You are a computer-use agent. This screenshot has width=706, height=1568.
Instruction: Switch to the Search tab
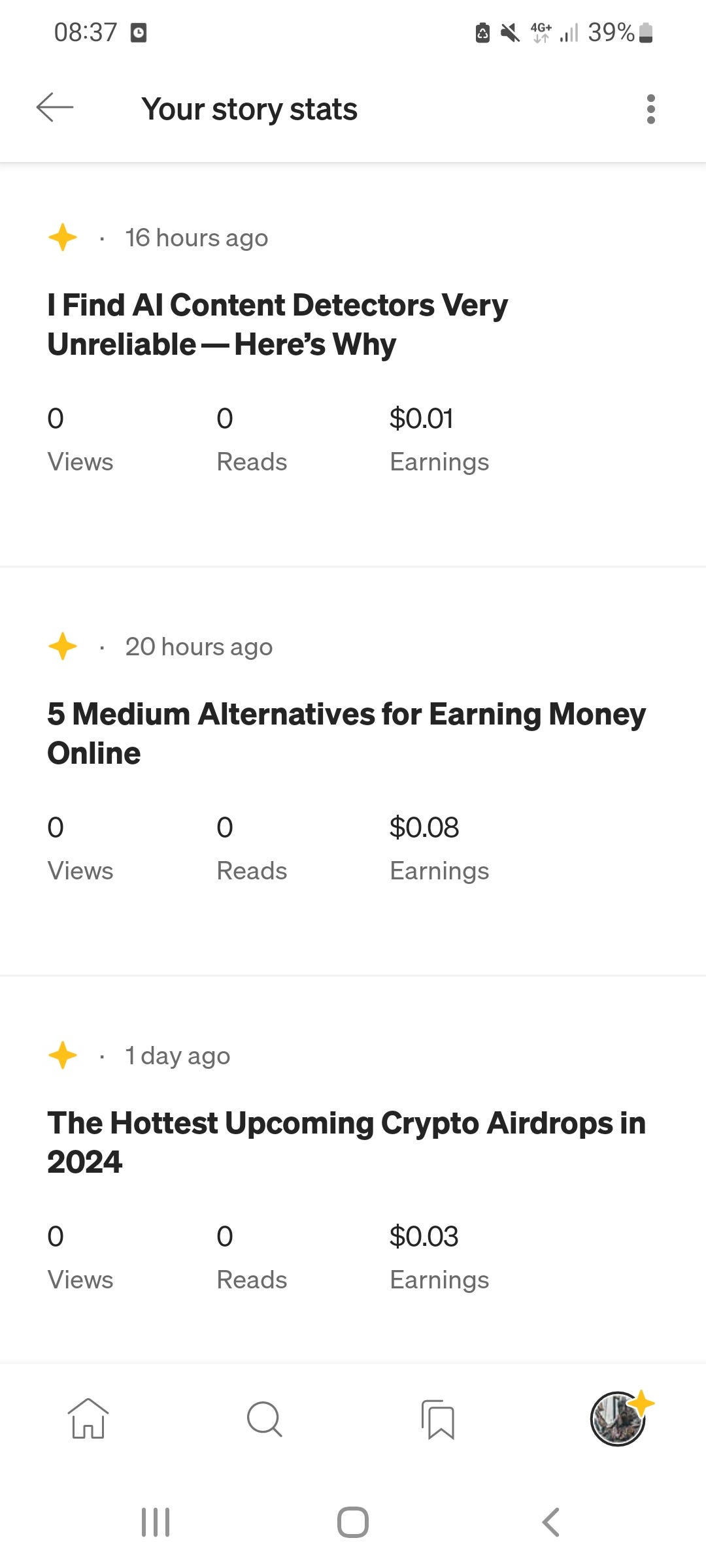pos(264,1418)
